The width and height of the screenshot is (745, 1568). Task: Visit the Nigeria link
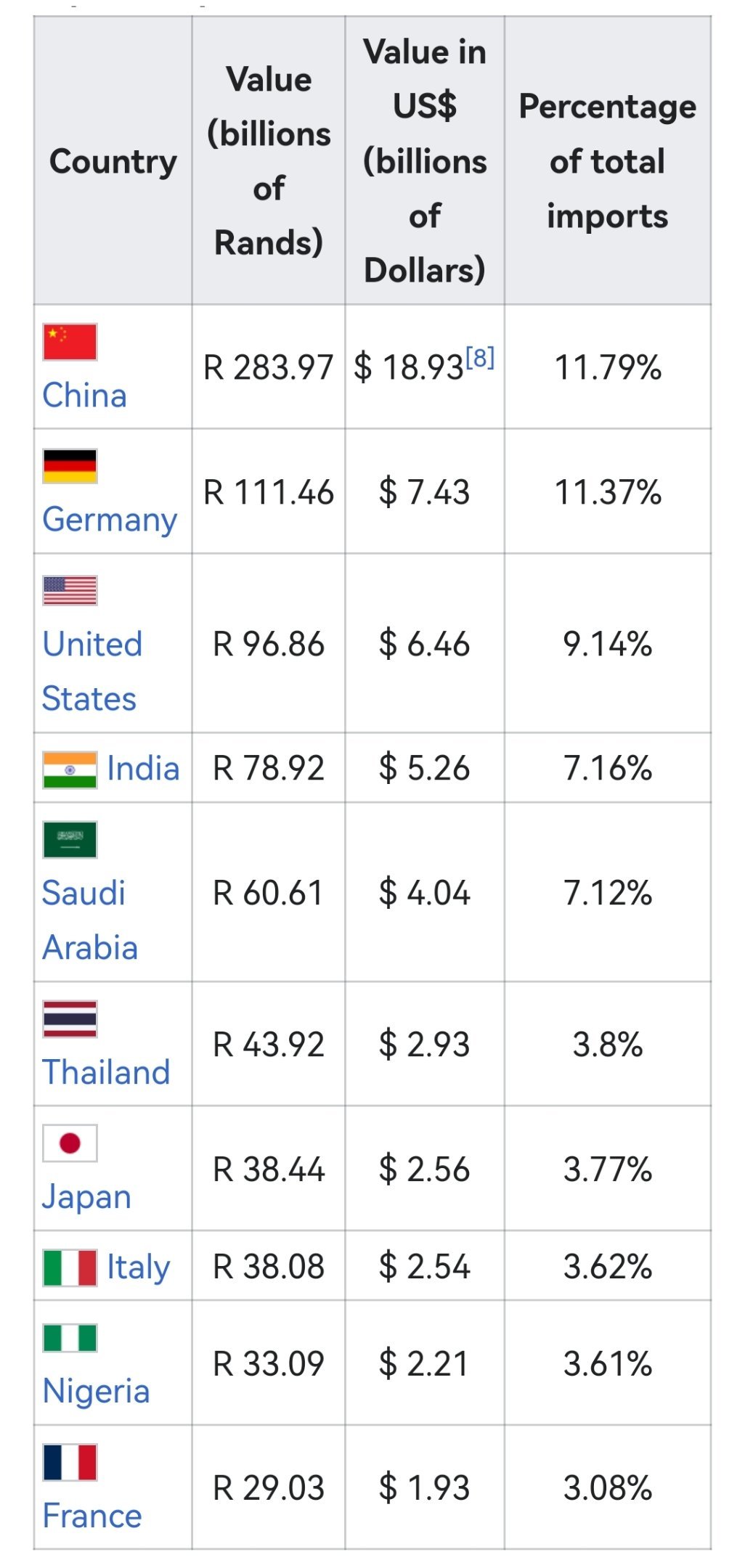(x=96, y=1392)
